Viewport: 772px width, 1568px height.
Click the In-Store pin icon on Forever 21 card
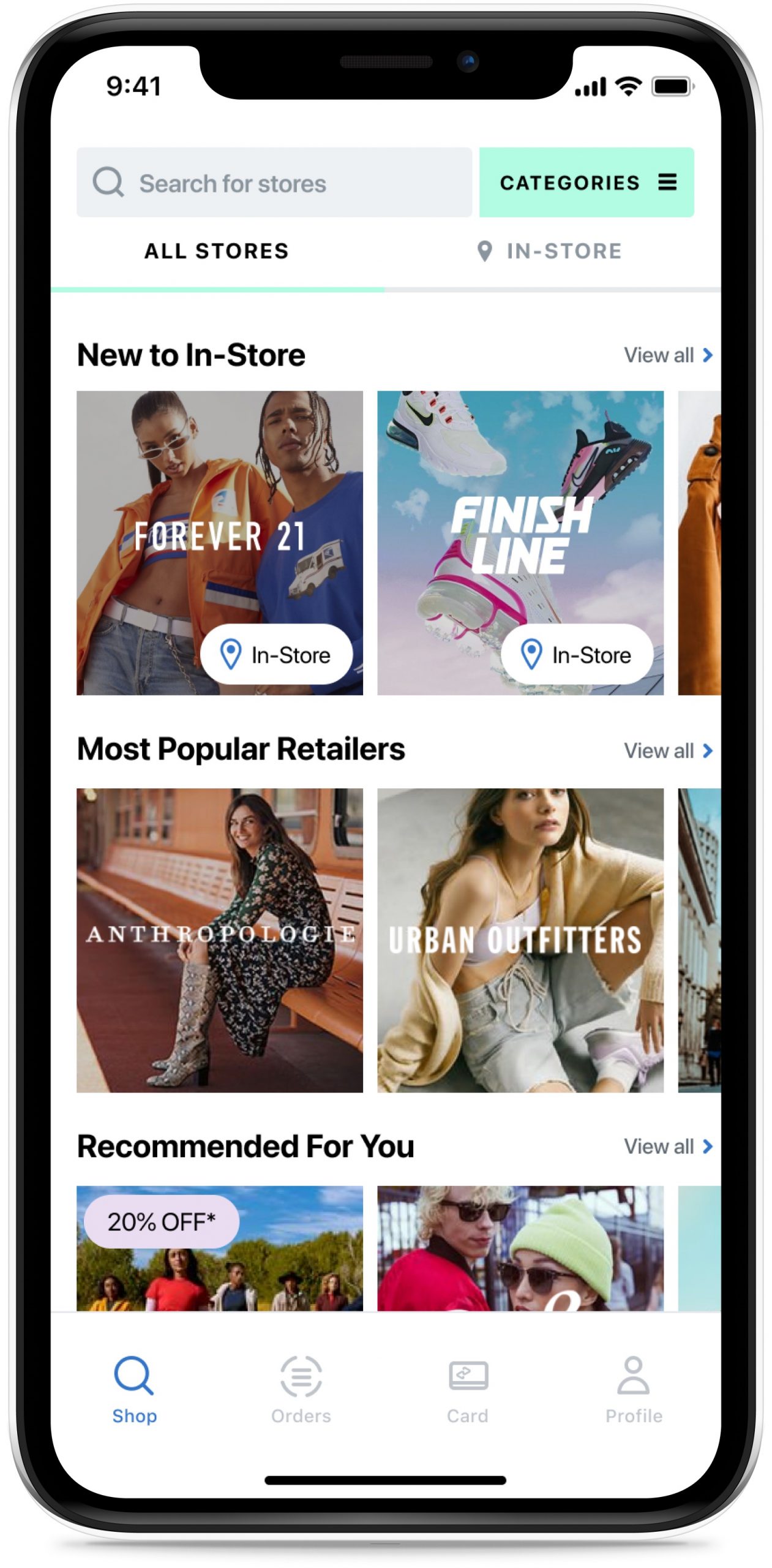(x=232, y=655)
